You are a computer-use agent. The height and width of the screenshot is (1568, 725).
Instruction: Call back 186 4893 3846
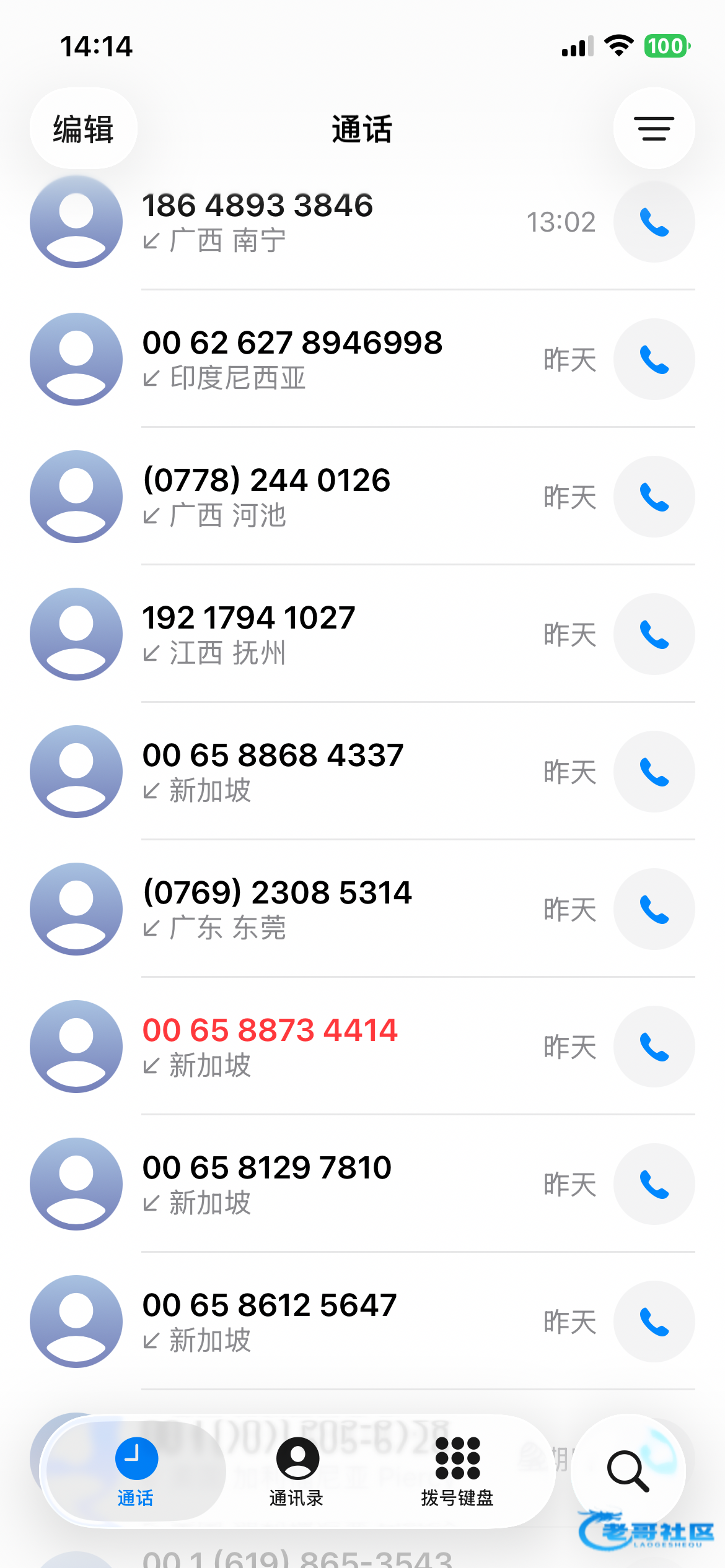click(654, 222)
